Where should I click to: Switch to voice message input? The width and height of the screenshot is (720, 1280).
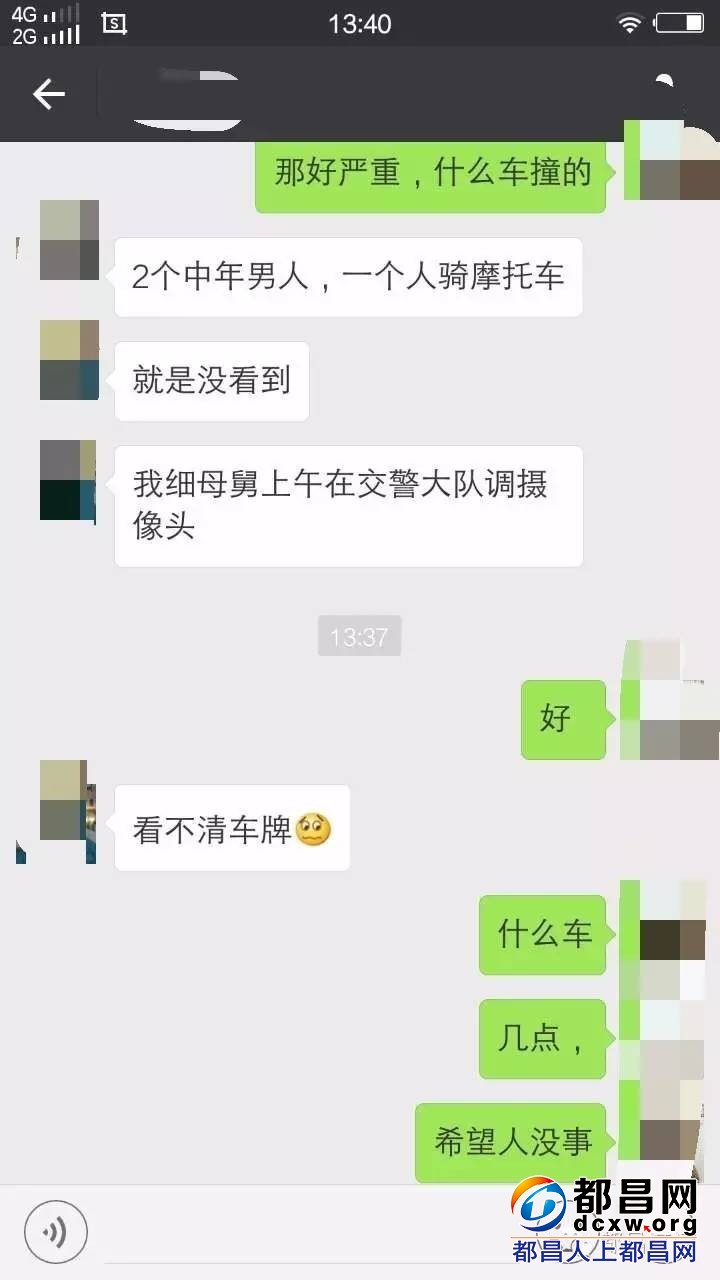(56, 1231)
